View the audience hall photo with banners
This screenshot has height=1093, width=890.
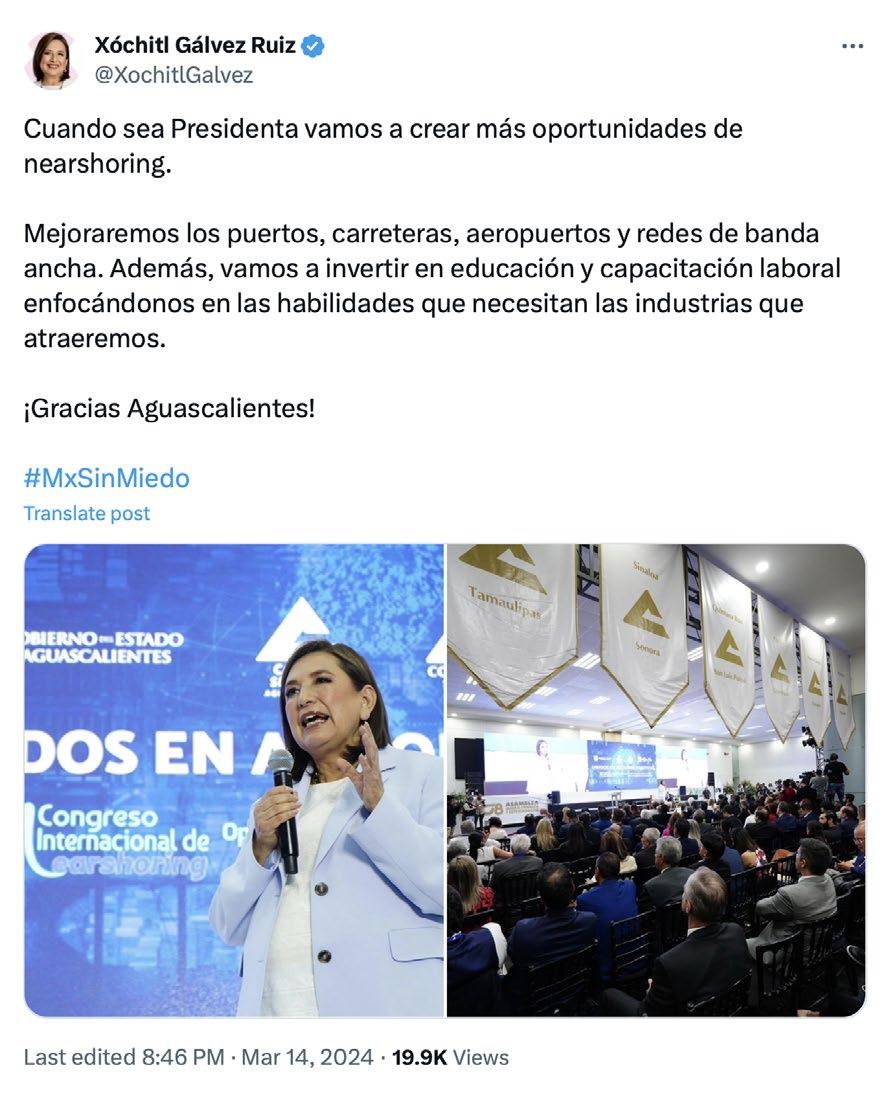tap(656, 780)
